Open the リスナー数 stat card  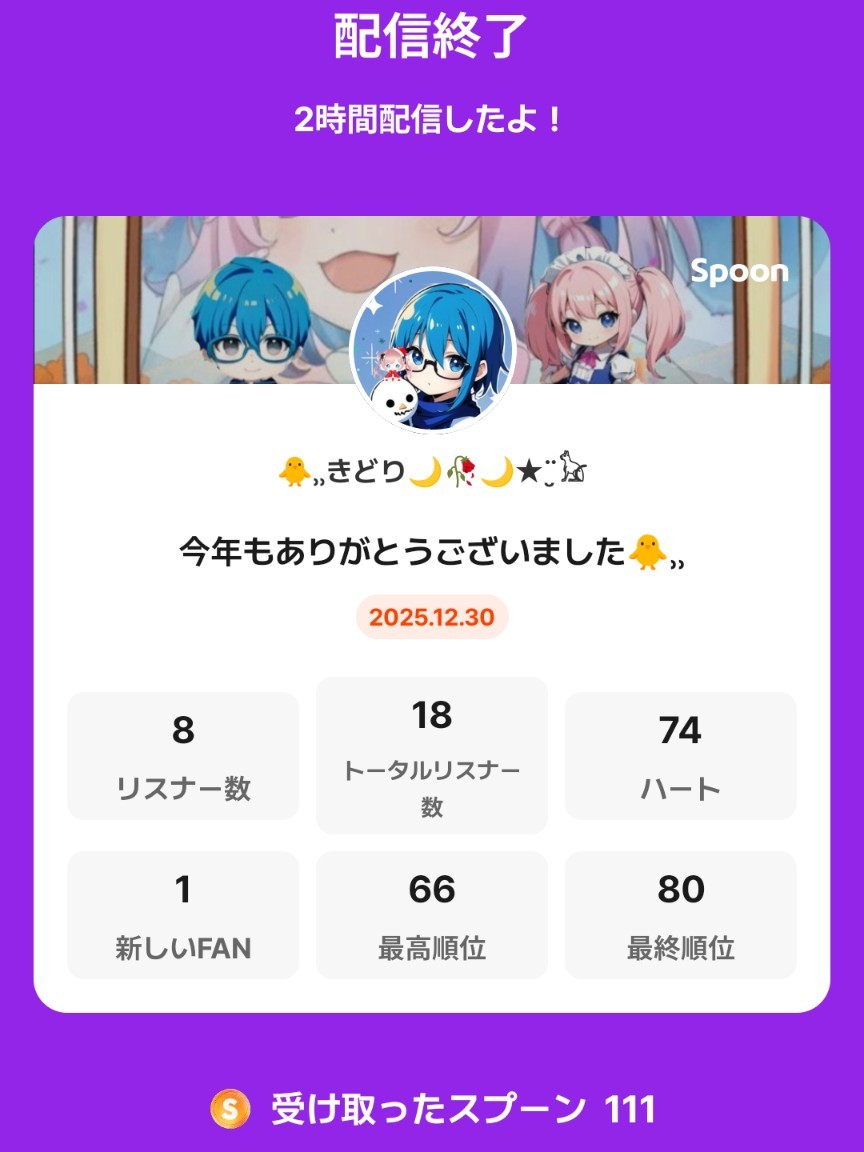tap(182, 754)
